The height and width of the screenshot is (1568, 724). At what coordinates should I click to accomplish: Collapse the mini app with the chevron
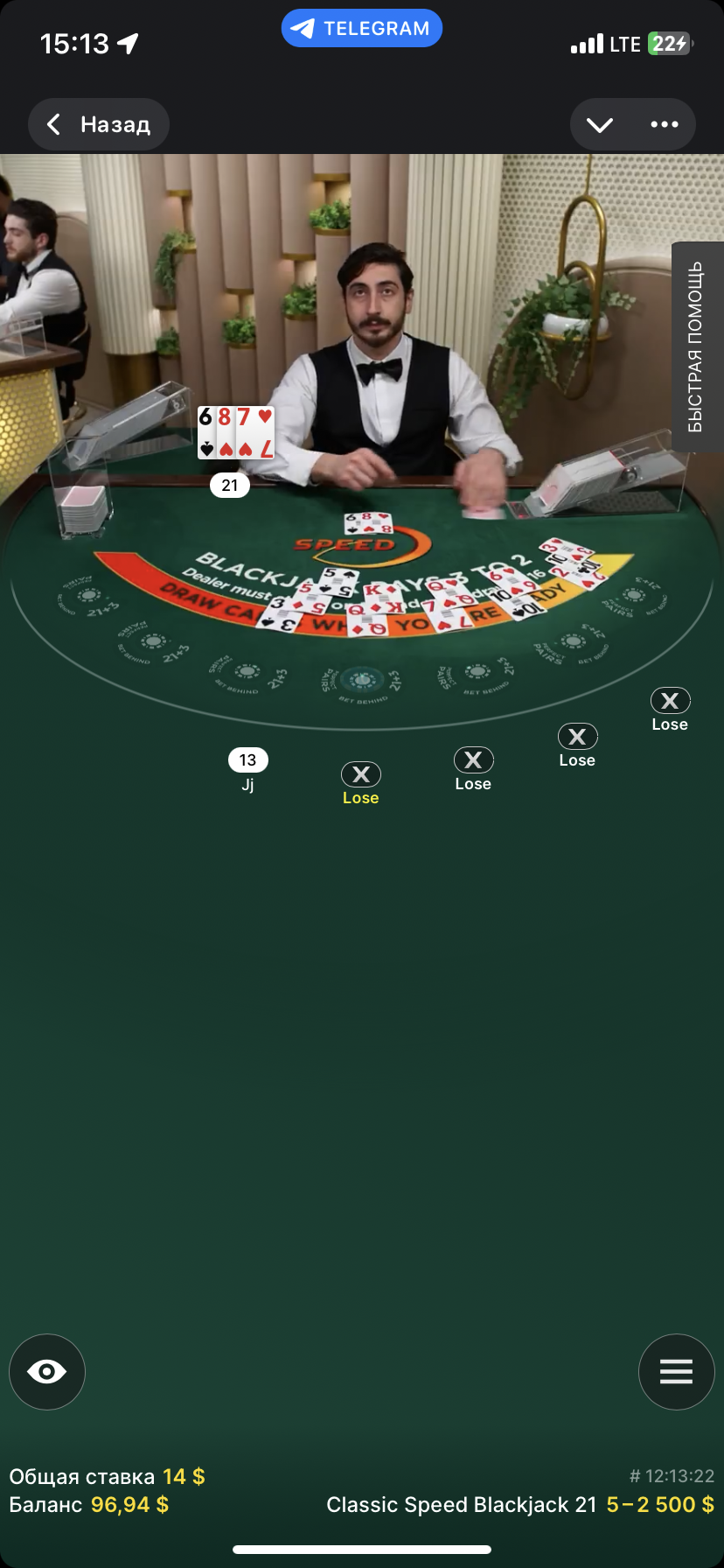pos(600,124)
